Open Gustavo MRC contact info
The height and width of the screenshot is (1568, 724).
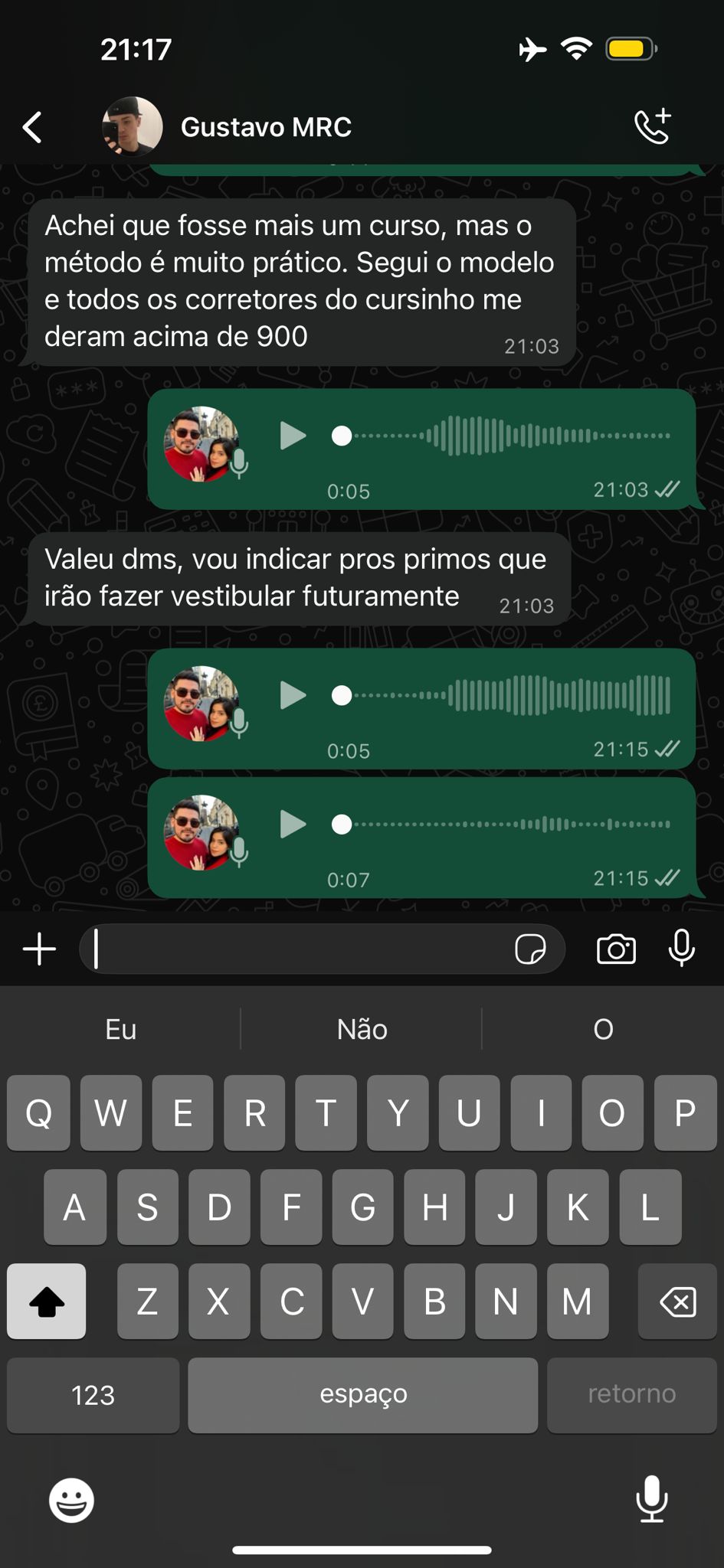coord(265,127)
